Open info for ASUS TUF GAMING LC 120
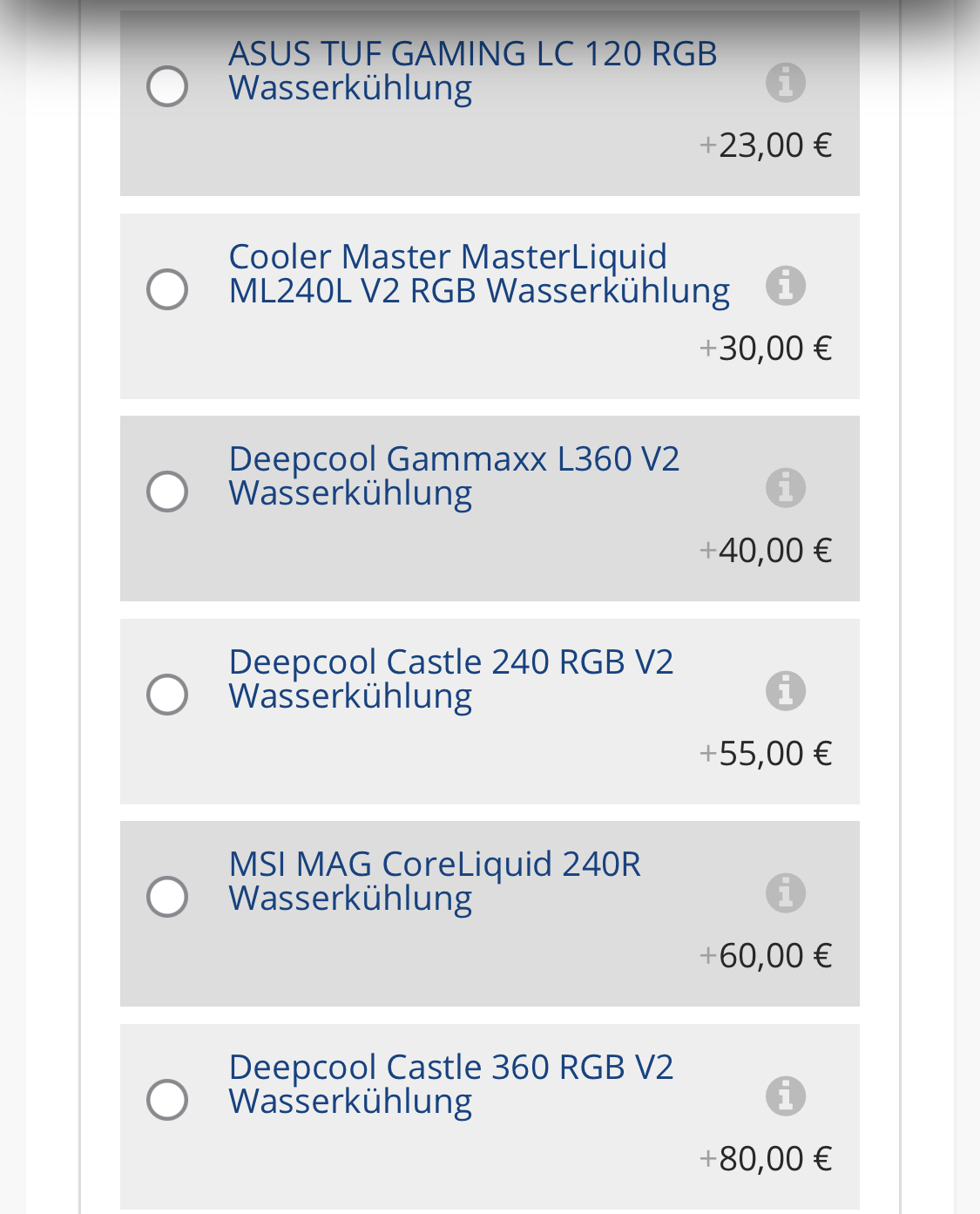Screen dimensions: 980x1214 tap(786, 83)
